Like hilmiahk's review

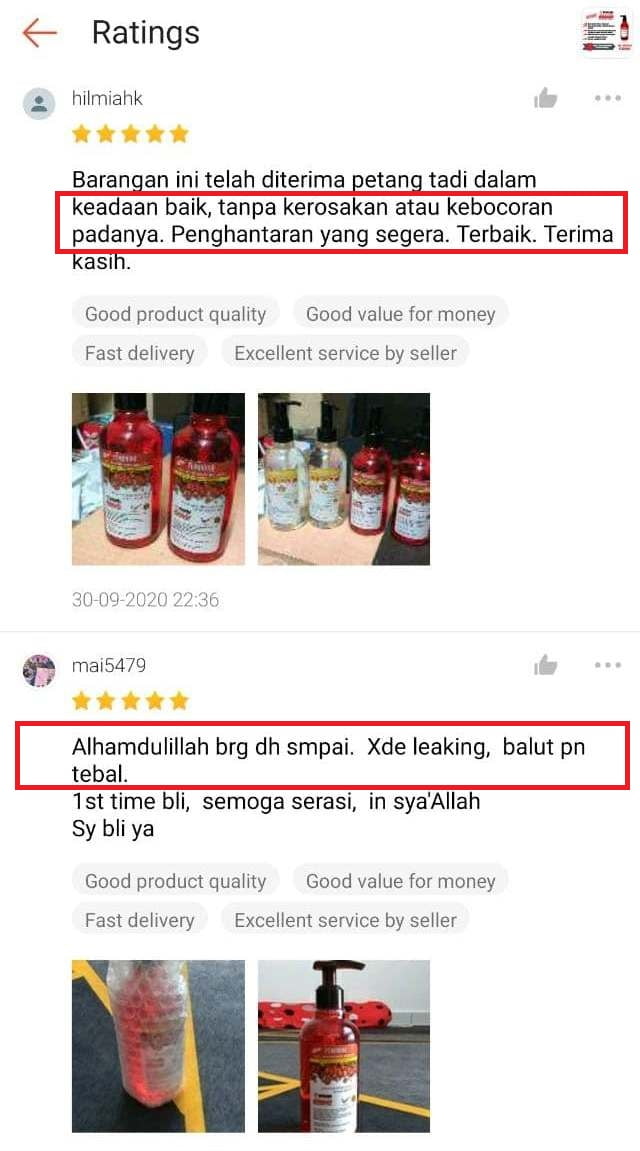(545, 98)
